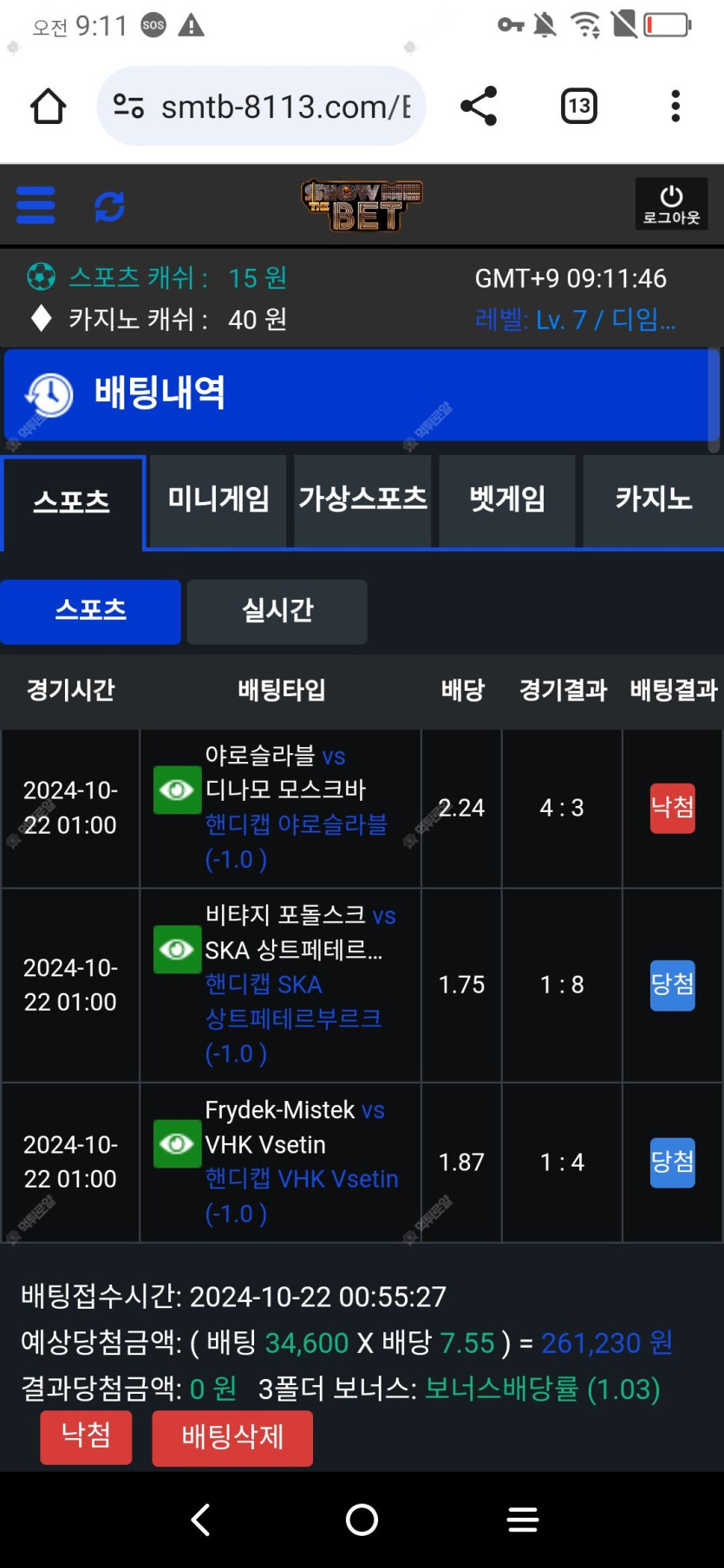Screen dimensions: 724x1568
Task: Select the blue 스포츠 sub-tab button
Action: tap(90, 611)
